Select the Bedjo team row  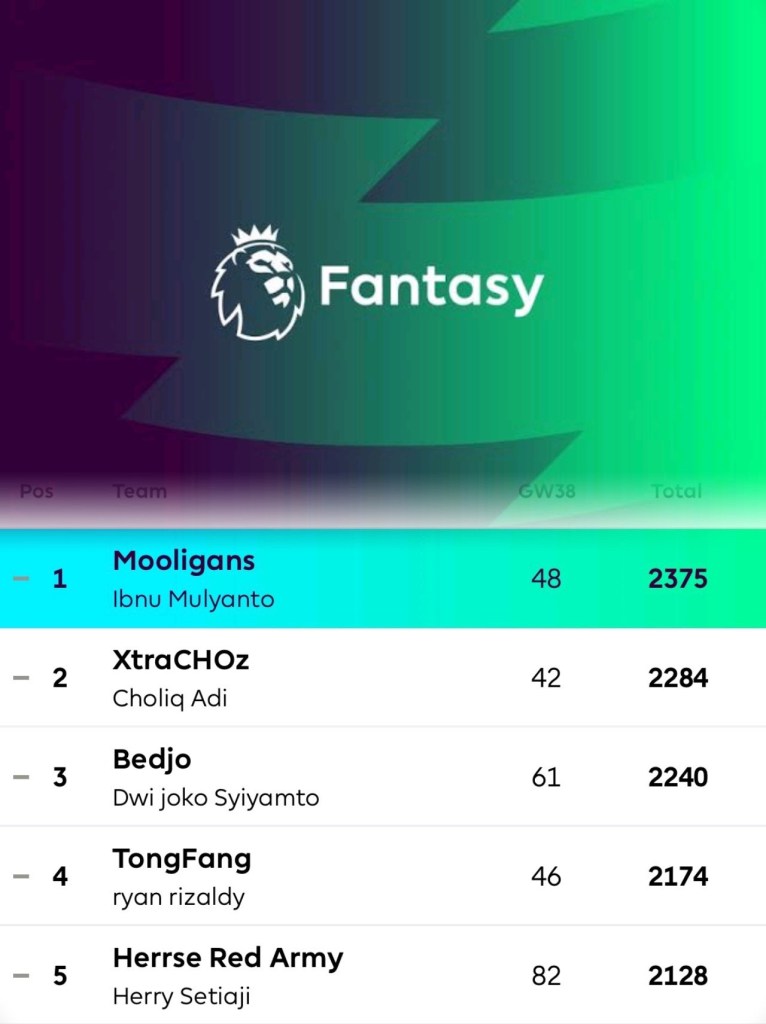[x=152, y=760]
